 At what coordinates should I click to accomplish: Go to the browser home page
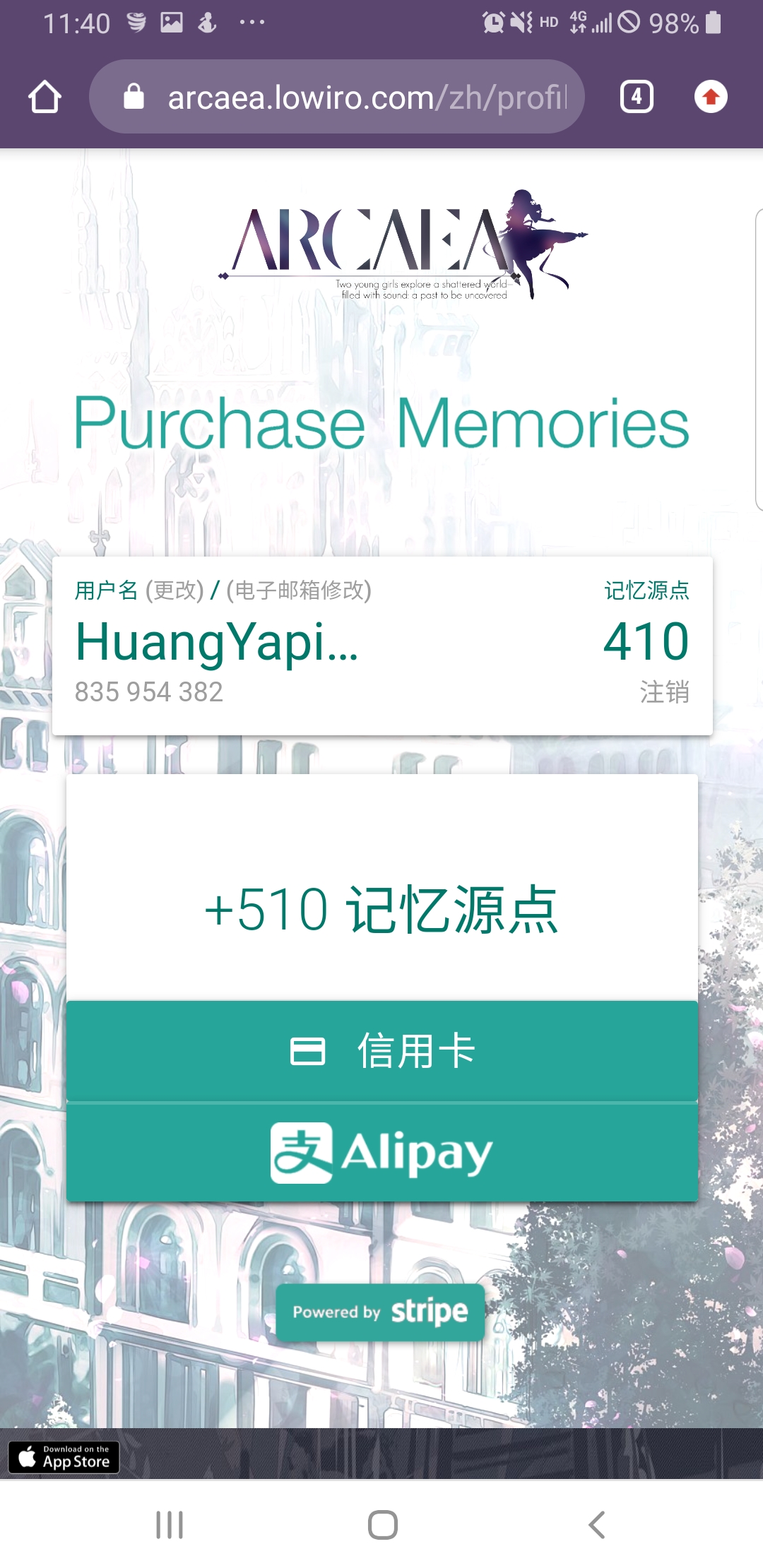pyautogui.click(x=45, y=97)
